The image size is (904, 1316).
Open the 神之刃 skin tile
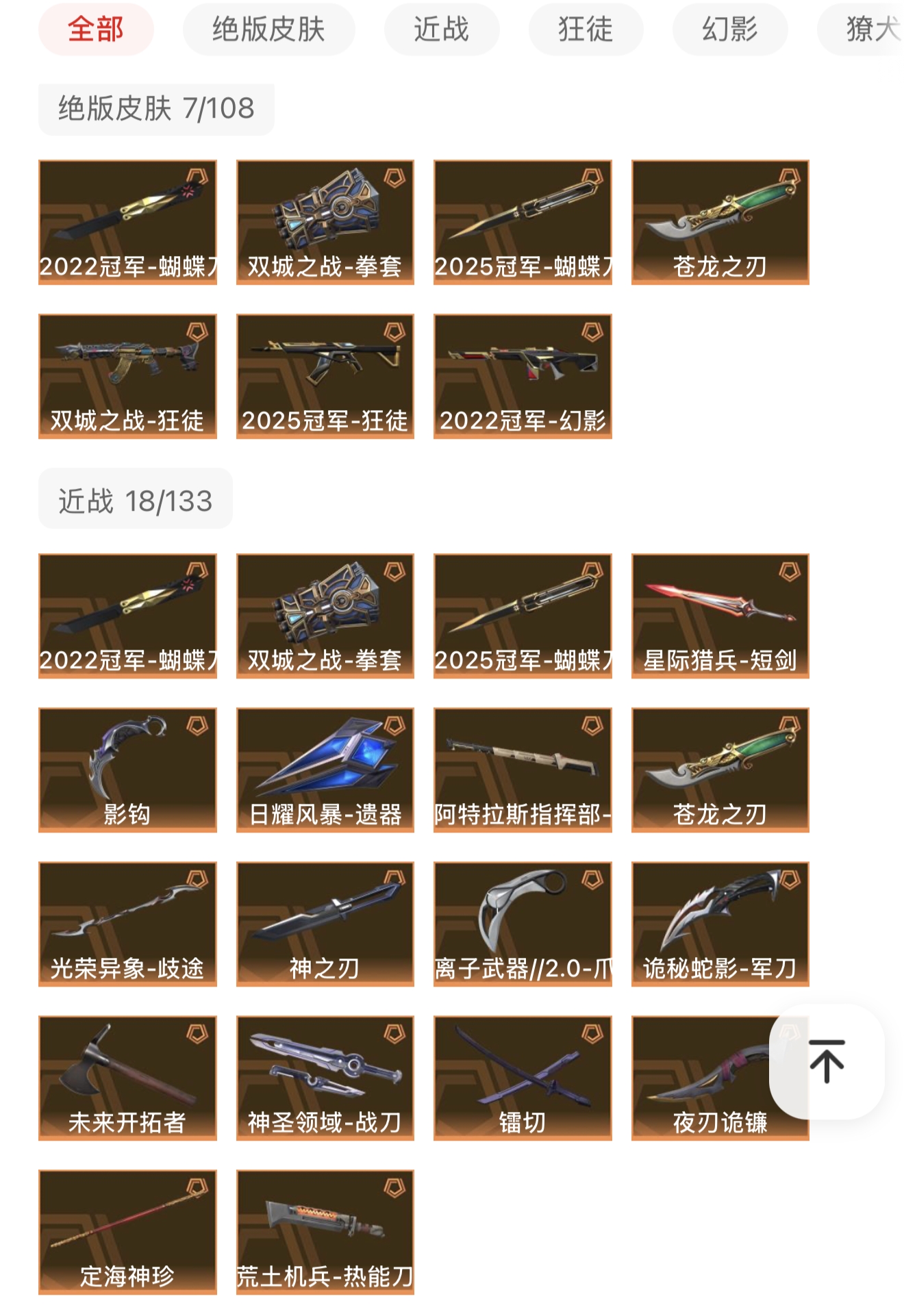pos(325,924)
